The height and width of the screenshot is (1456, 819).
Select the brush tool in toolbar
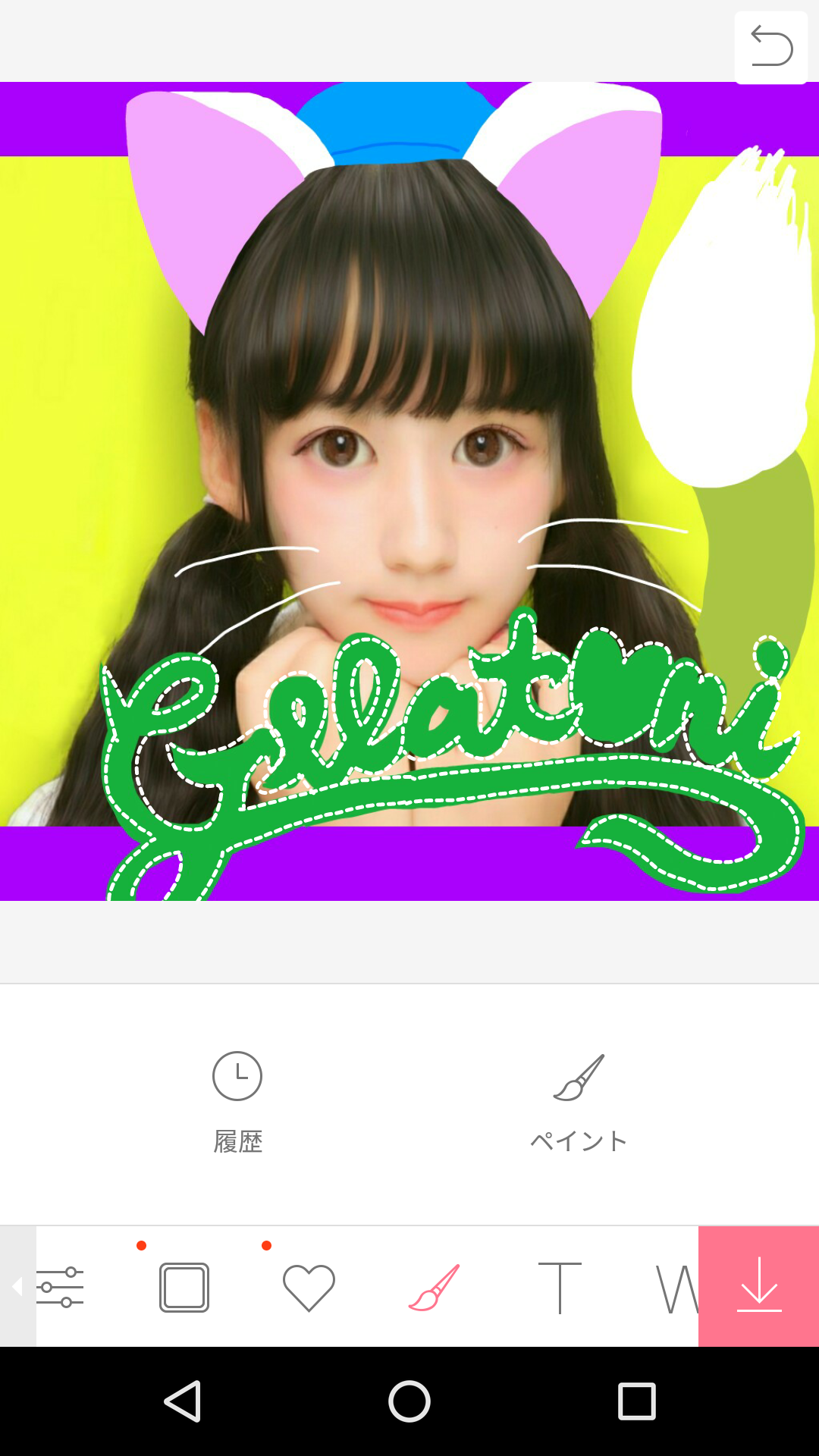click(434, 1287)
